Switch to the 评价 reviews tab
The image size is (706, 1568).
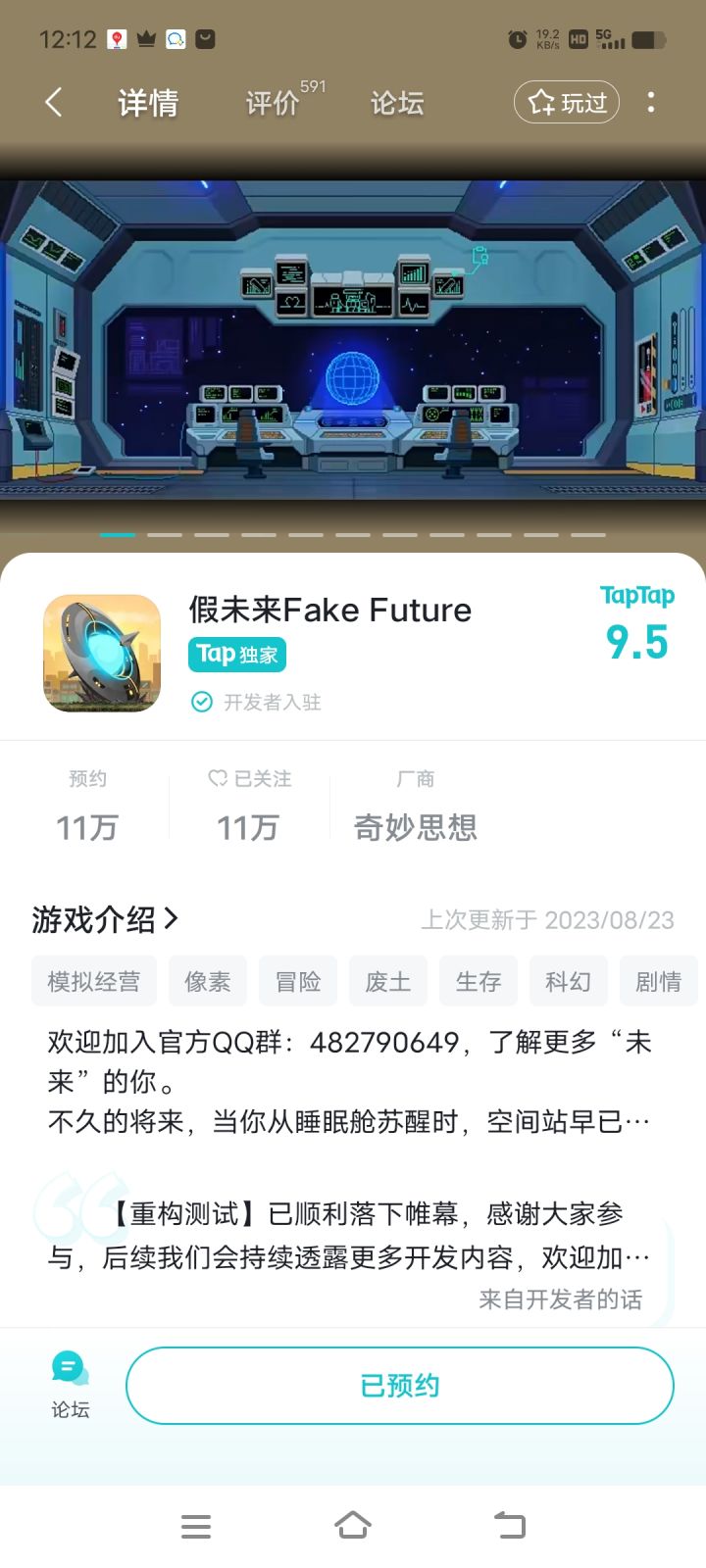272,102
